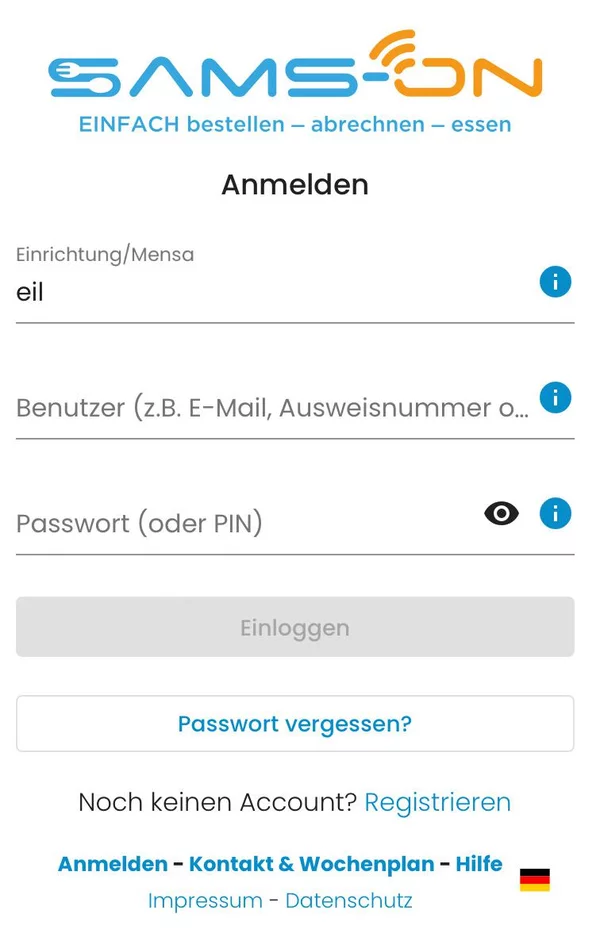This screenshot has width=600, height=933.
Task: Open Passwort vergessen? option
Action: click(295, 723)
